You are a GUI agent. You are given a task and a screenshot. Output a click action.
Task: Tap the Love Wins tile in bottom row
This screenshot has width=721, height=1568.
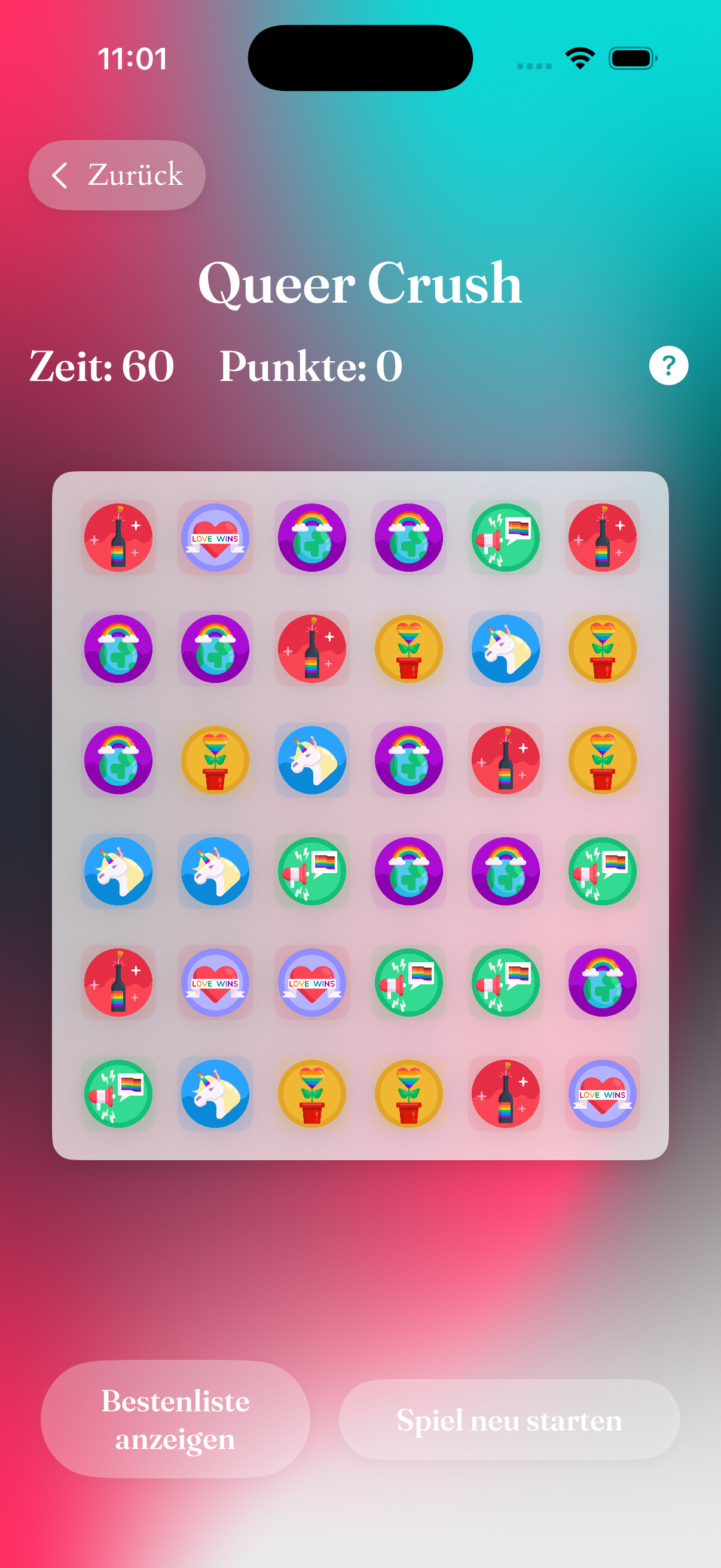click(x=602, y=1094)
